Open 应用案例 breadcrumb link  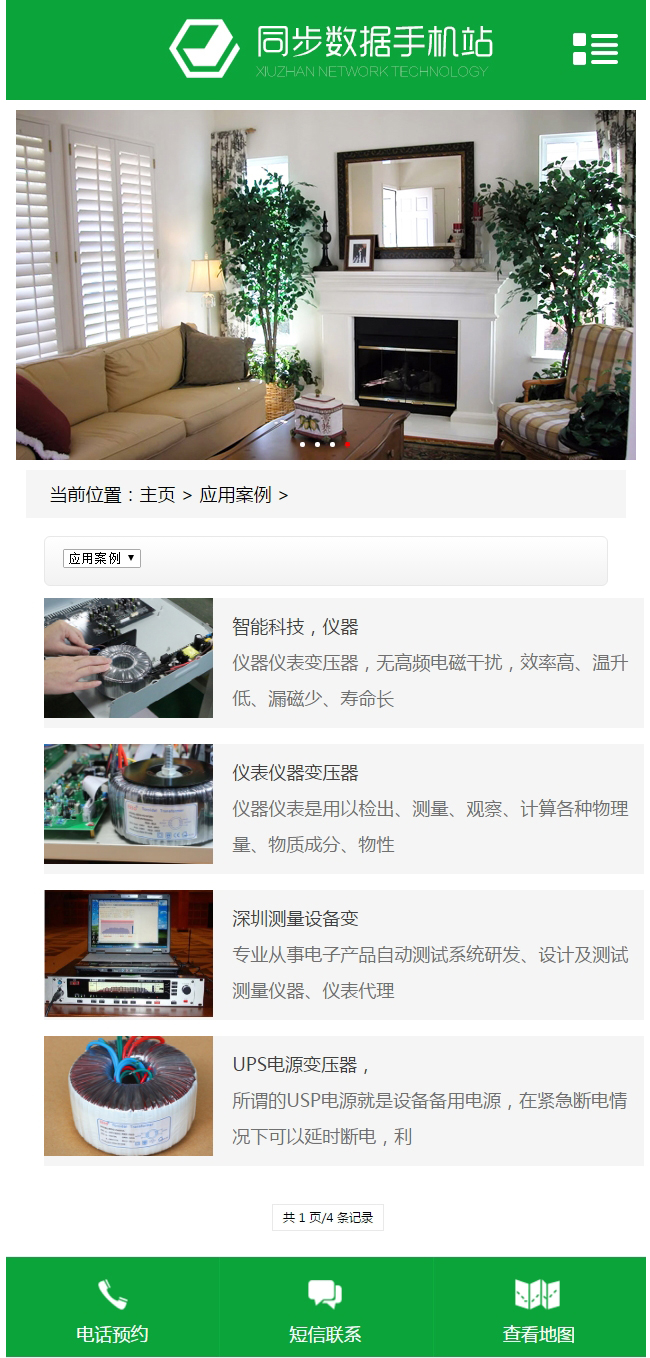235,495
